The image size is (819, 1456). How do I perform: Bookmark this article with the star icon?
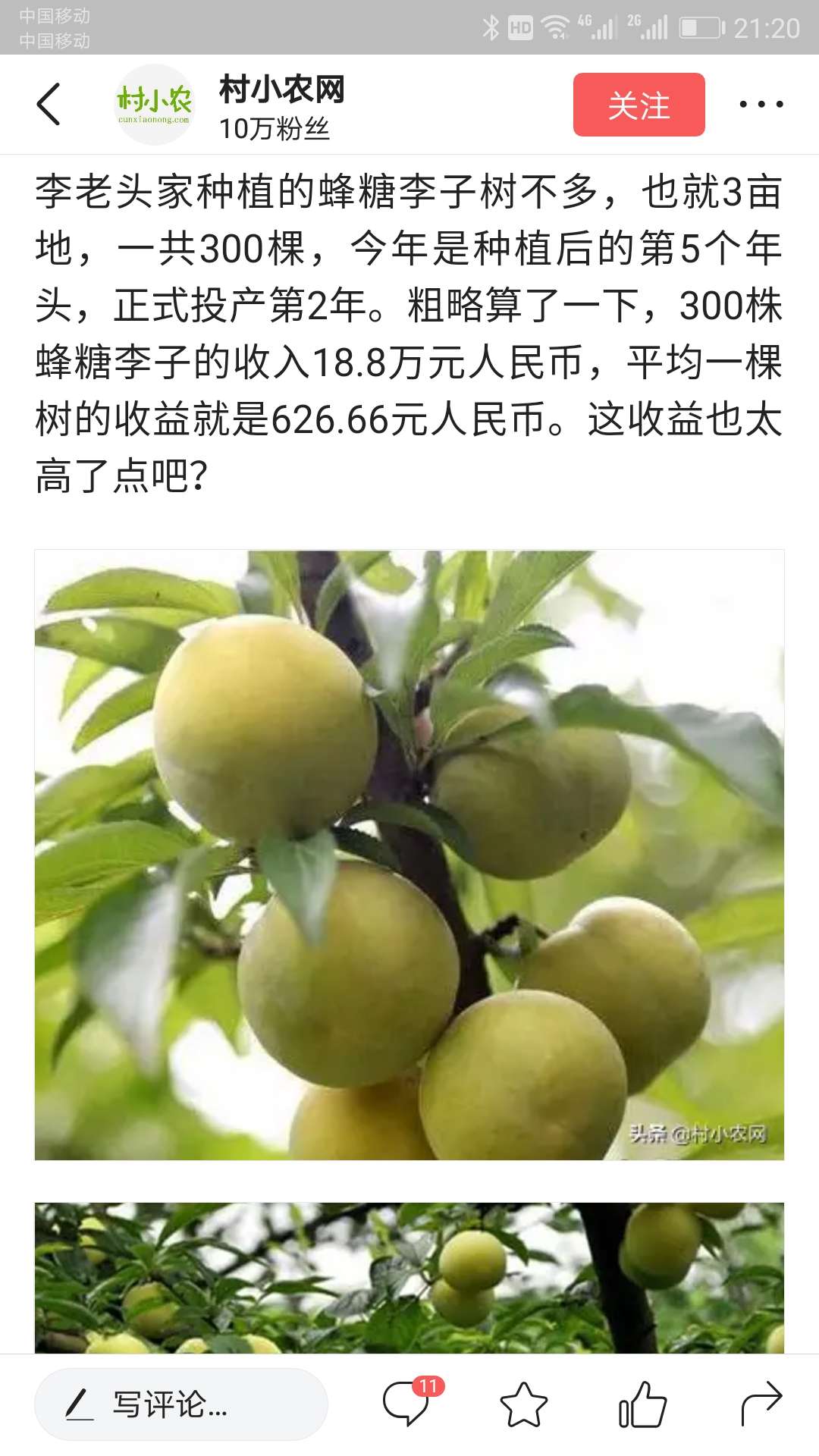click(523, 1404)
